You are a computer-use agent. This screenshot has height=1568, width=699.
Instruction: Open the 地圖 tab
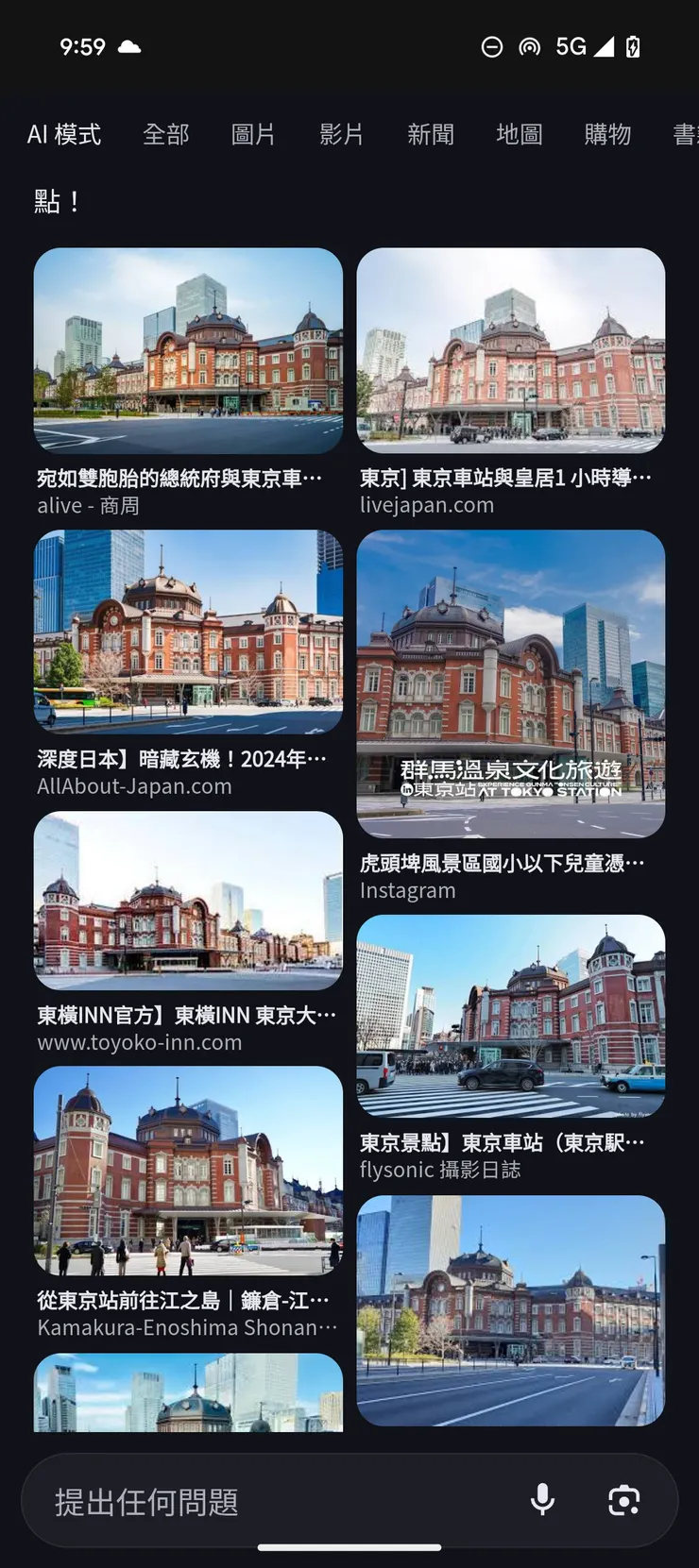(x=518, y=135)
